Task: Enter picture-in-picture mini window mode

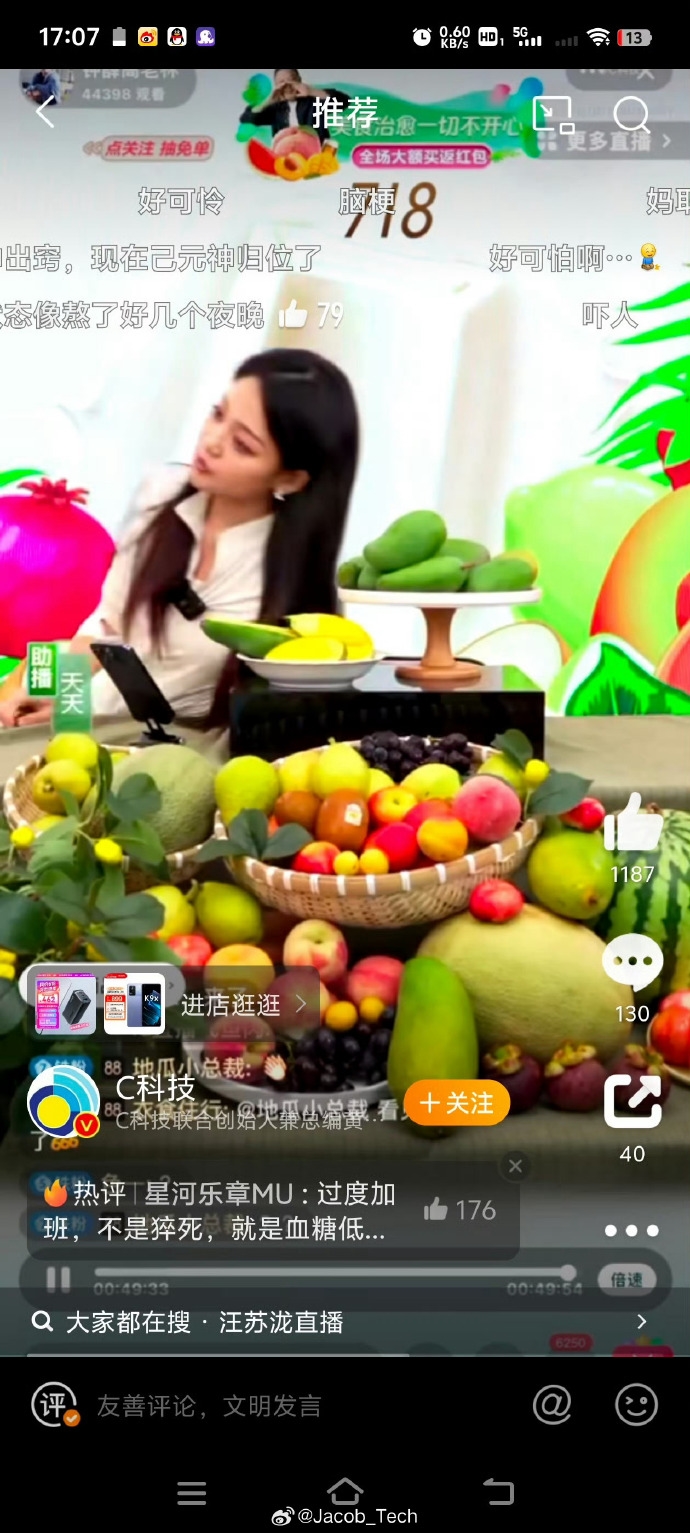Action: (x=553, y=114)
